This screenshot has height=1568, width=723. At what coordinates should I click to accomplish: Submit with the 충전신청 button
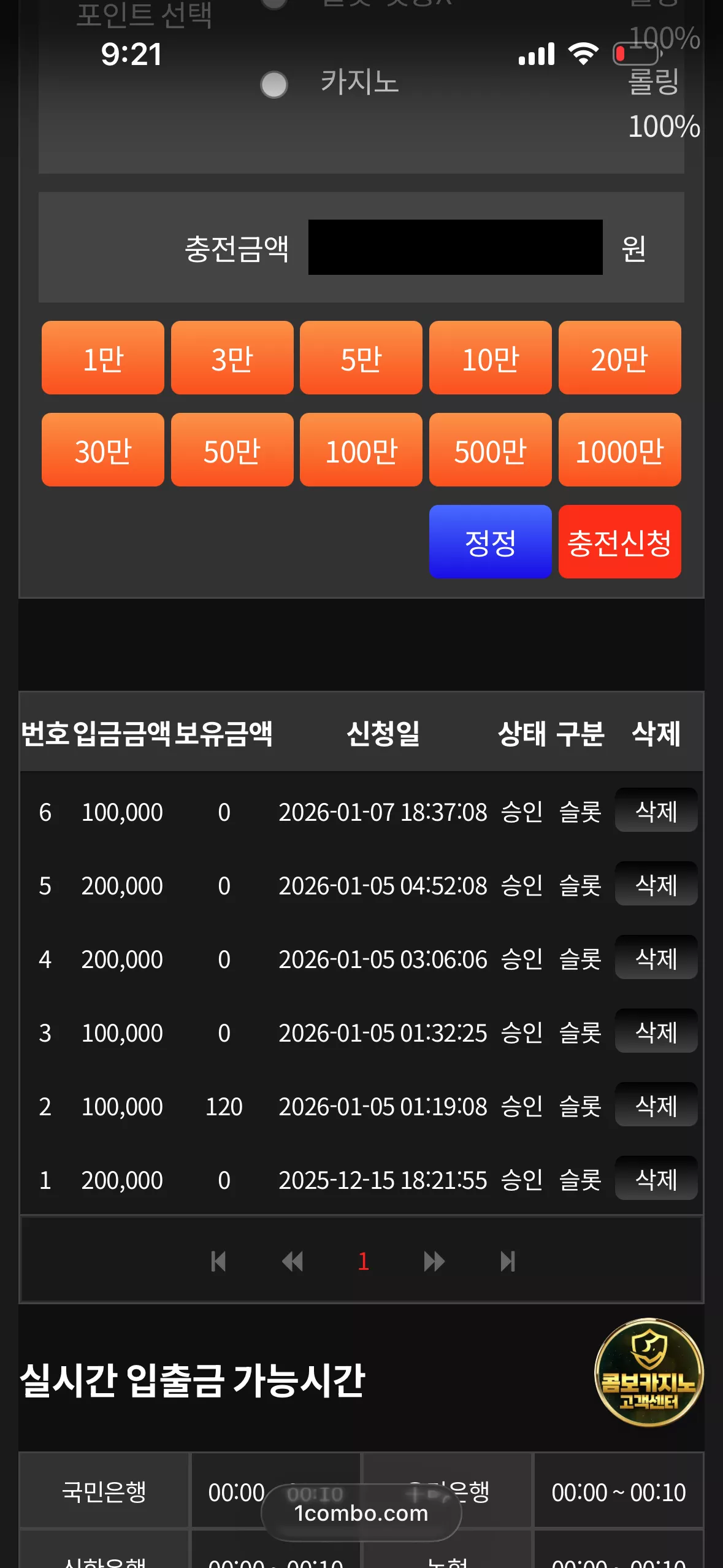[x=620, y=542]
